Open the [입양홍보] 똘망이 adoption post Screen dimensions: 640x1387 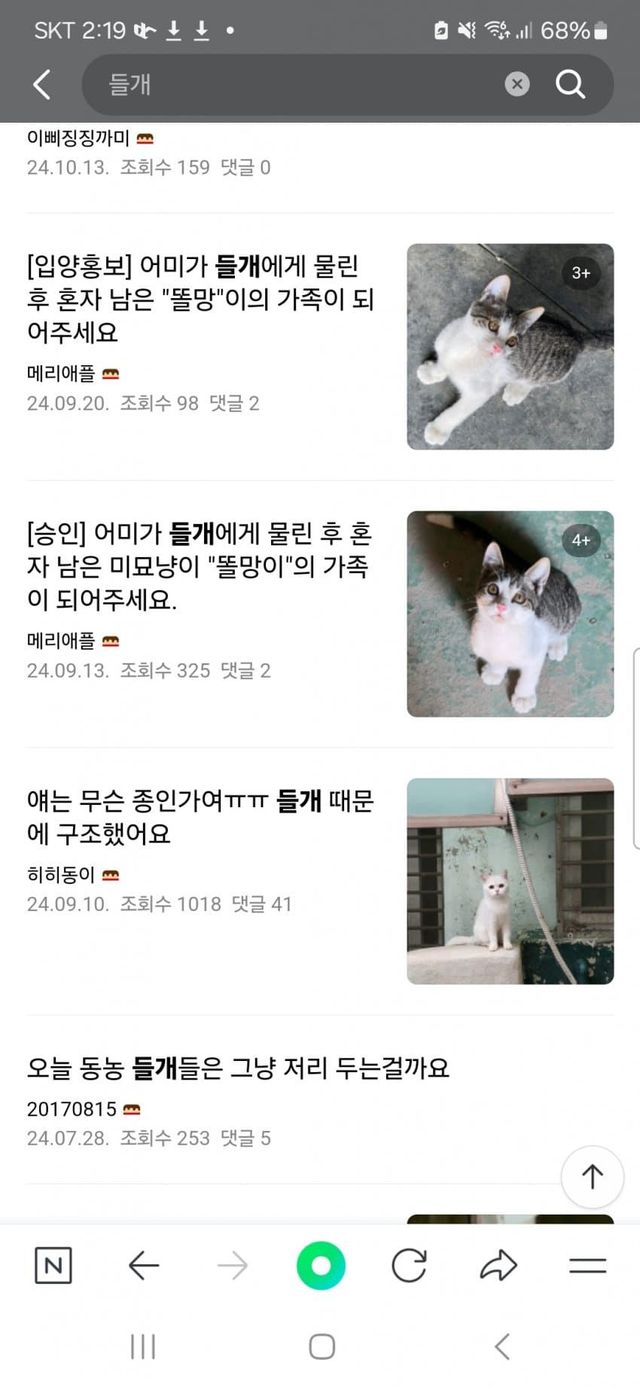click(200, 298)
